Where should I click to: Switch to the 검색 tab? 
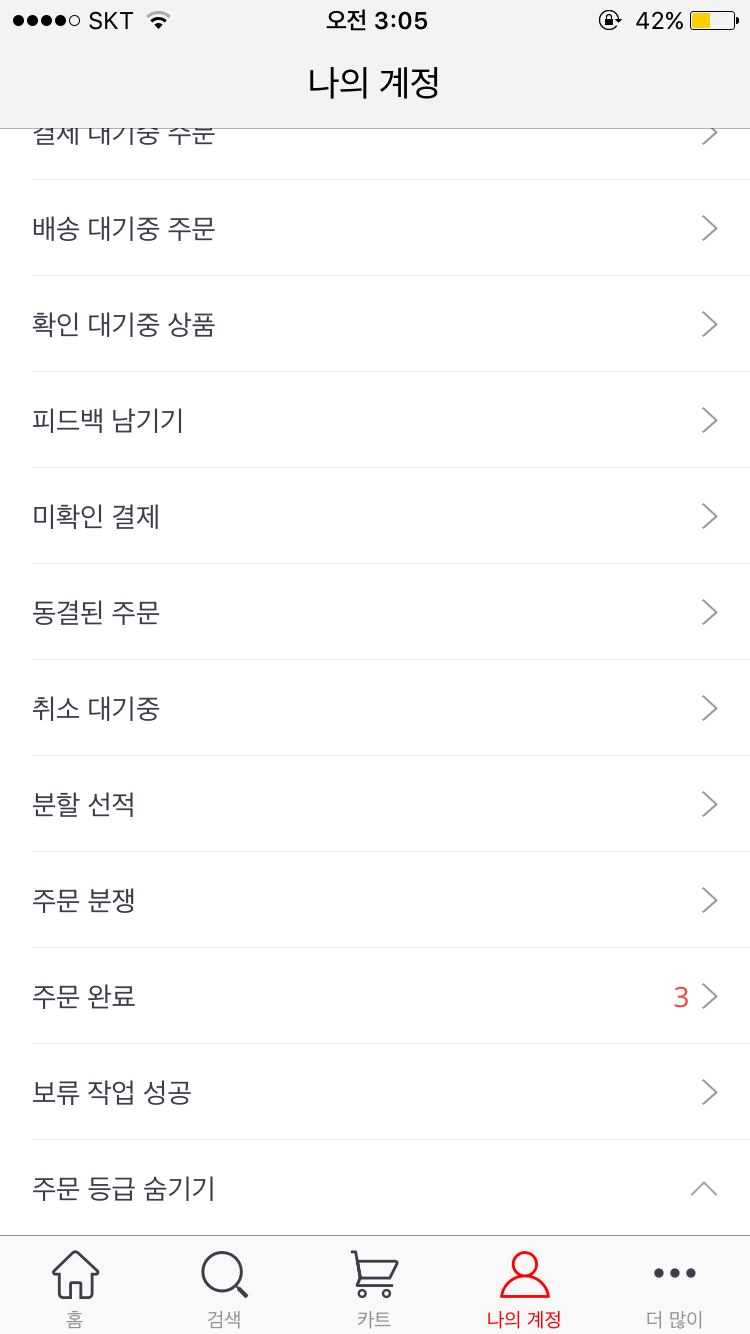click(225, 1288)
